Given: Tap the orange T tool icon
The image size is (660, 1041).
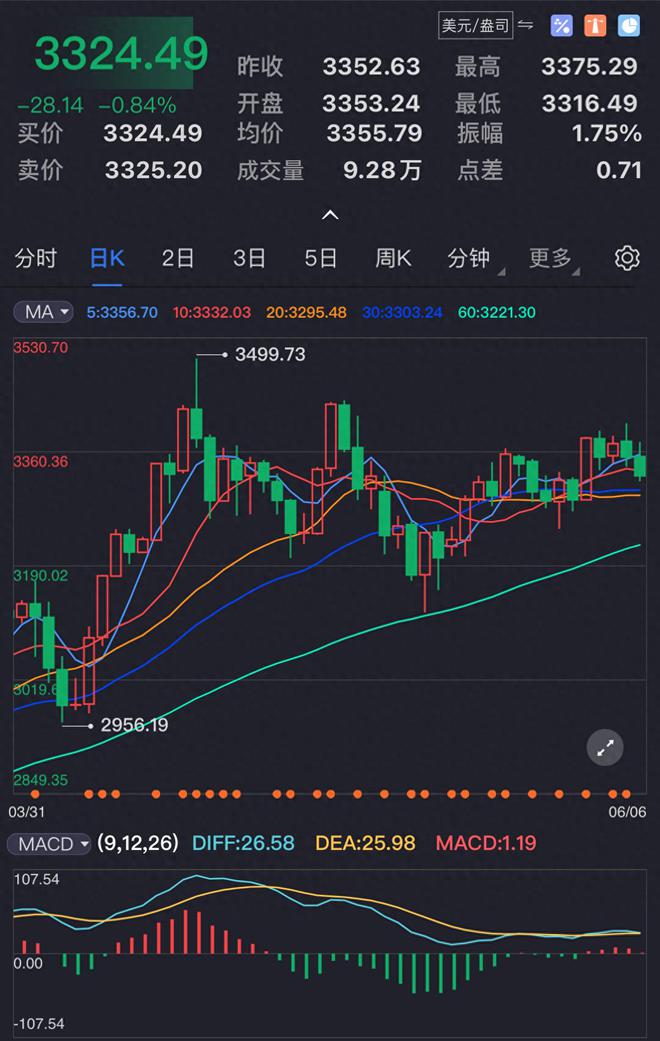Looking at the screenshot, I should click(x=595, y=25).
